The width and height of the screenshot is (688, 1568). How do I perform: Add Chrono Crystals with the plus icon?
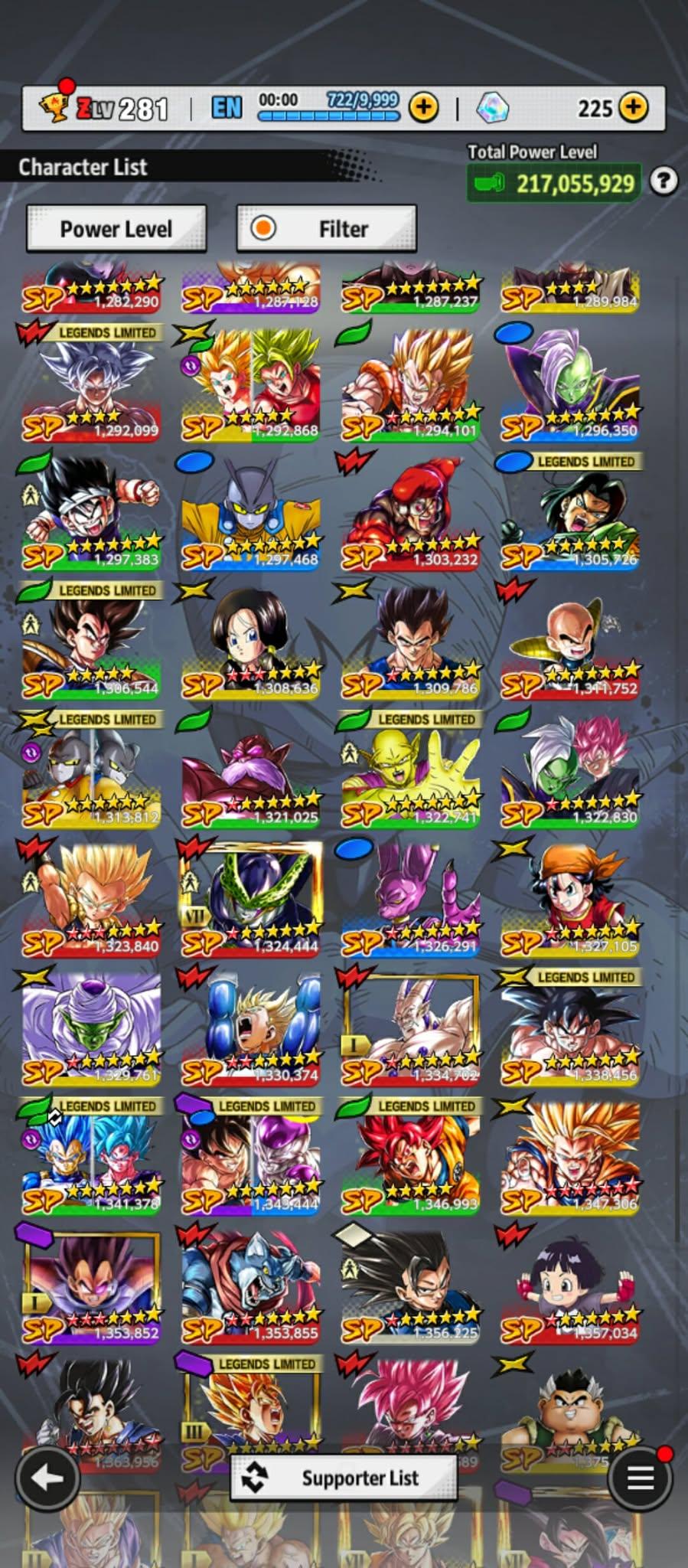pyautogui.click(x=633, y=108)
